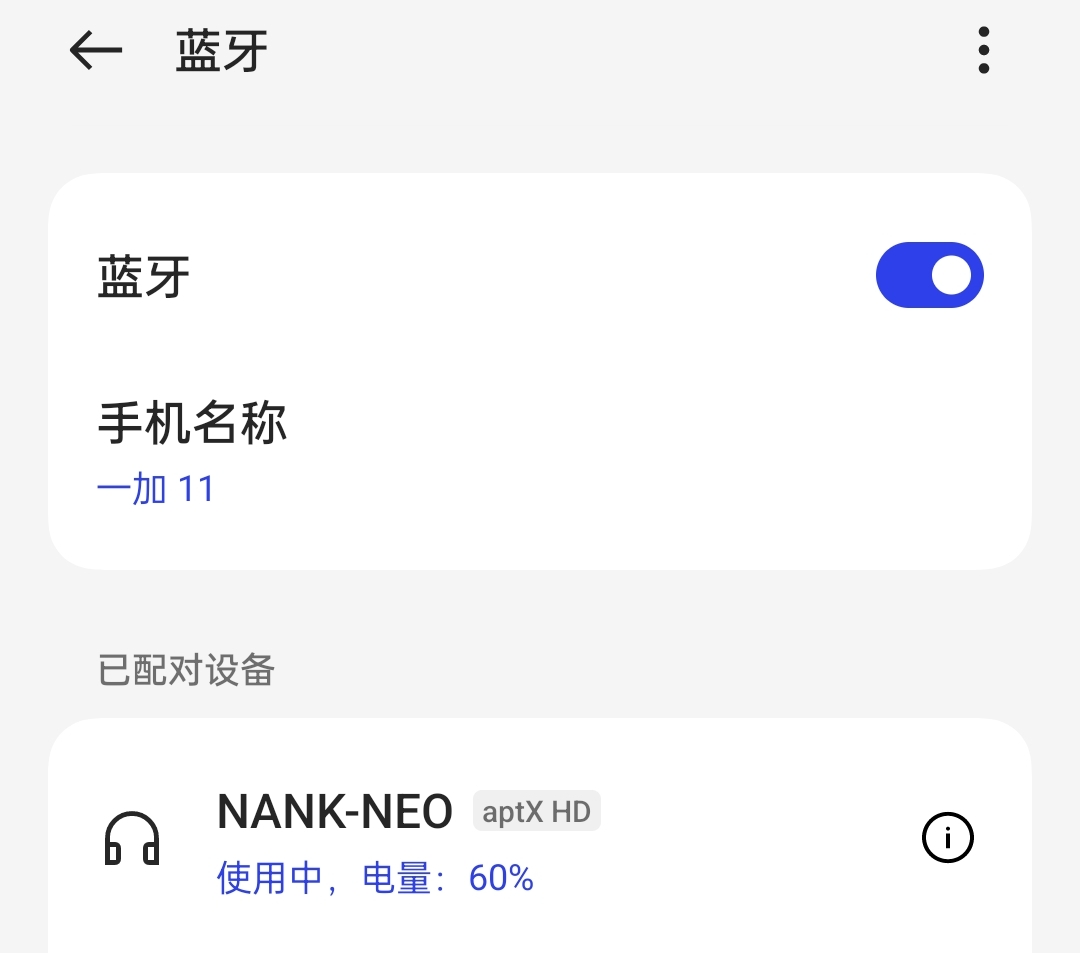This screenshot has height=953, width=1080.
Task: Open NANK-NEO device info icon
Action: 946,838
